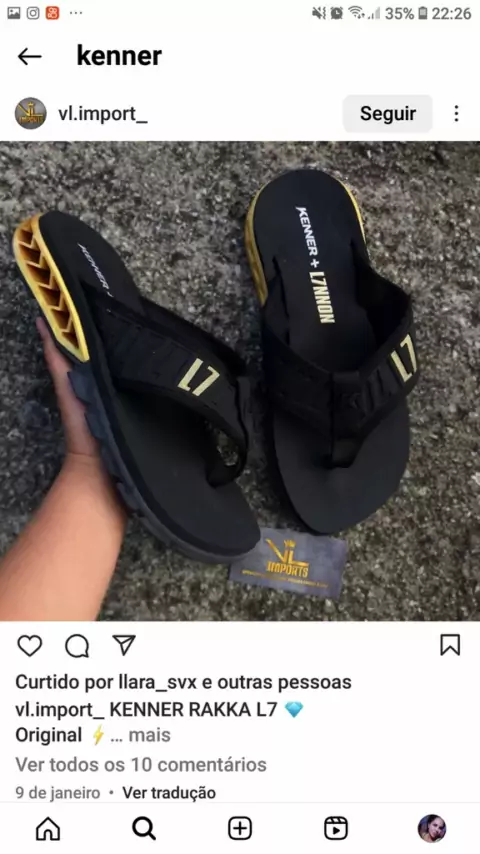
Task: Share the post via the paper plane icon
Action: (124, 645)
